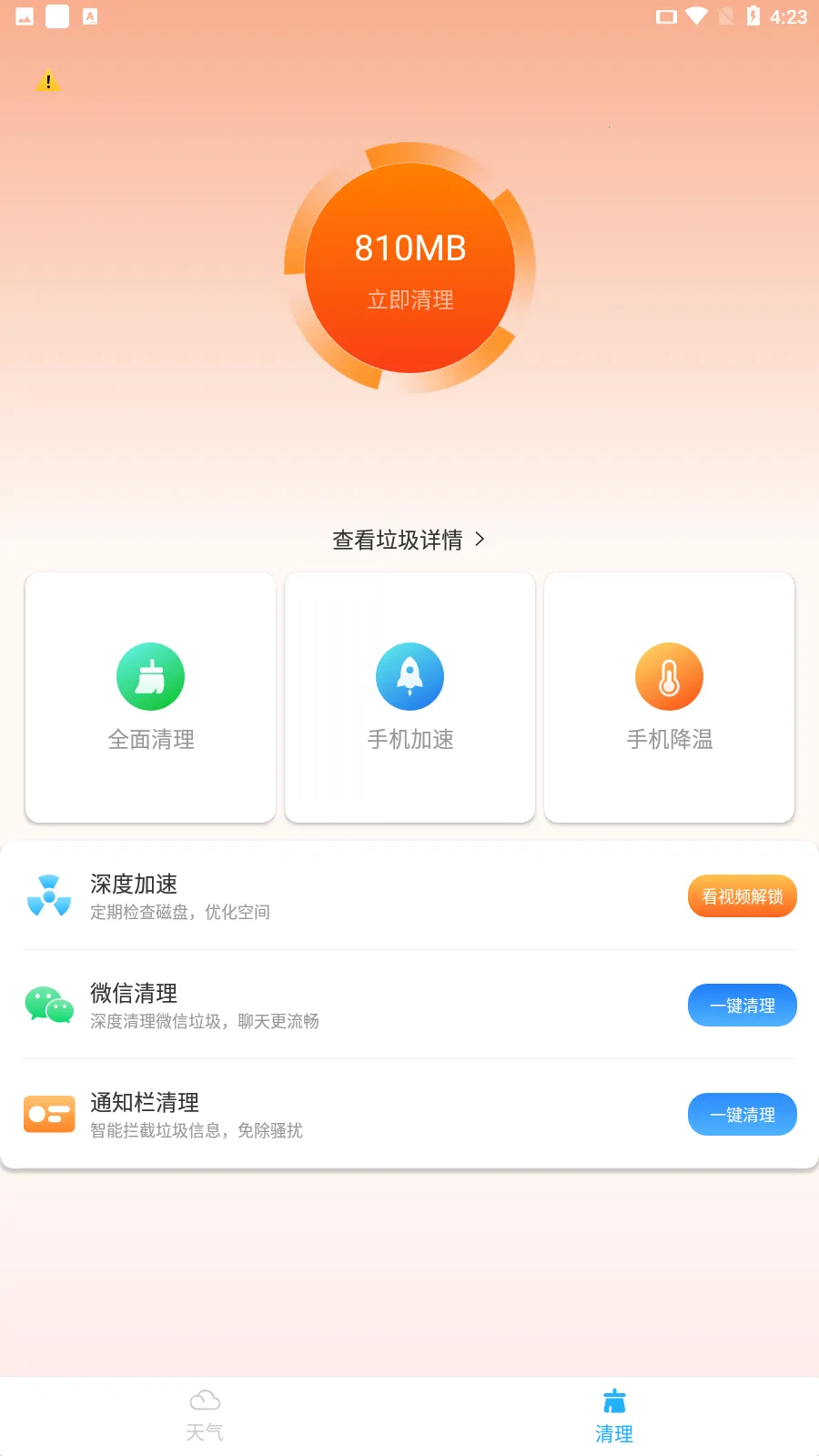Tap 一键清理 next to 通知栏清理

pos(742,1114)
